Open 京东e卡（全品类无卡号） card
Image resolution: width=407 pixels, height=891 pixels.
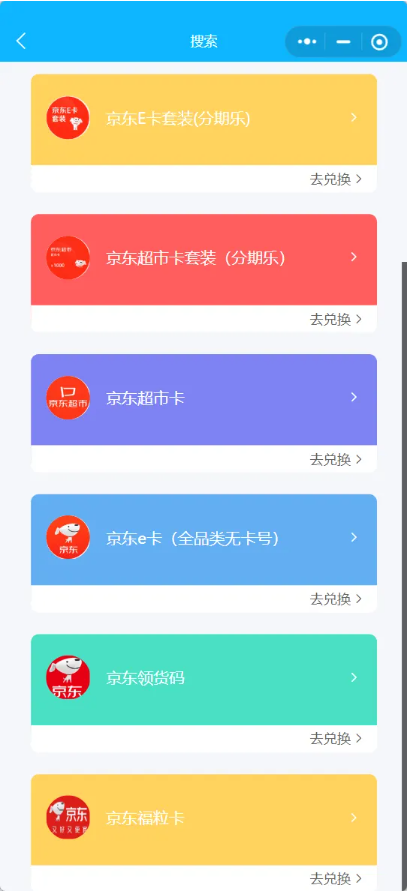(x=204, y=539)
